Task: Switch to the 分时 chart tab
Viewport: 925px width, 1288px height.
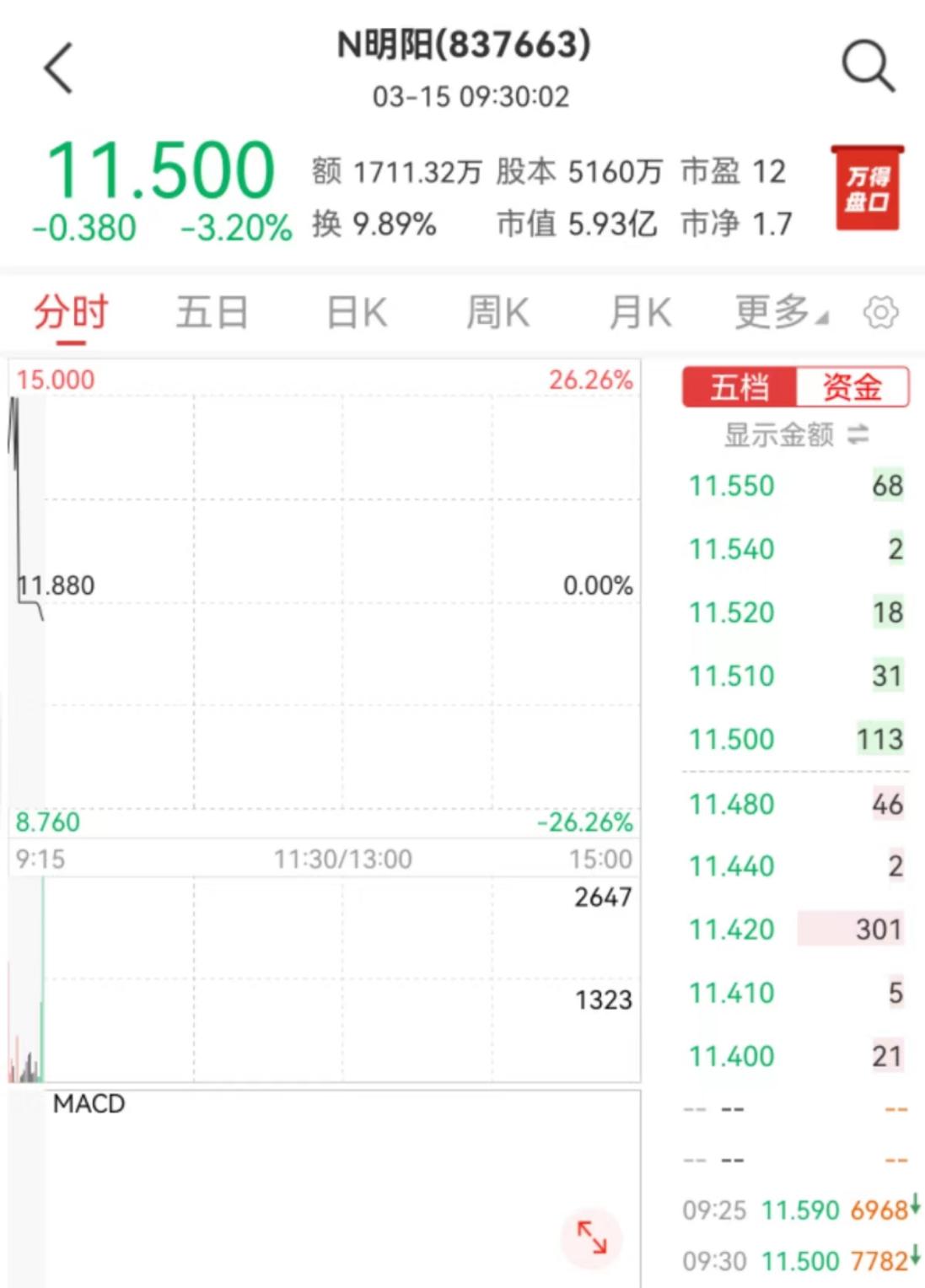Action: pyautogui.click(x=71, y=313)
